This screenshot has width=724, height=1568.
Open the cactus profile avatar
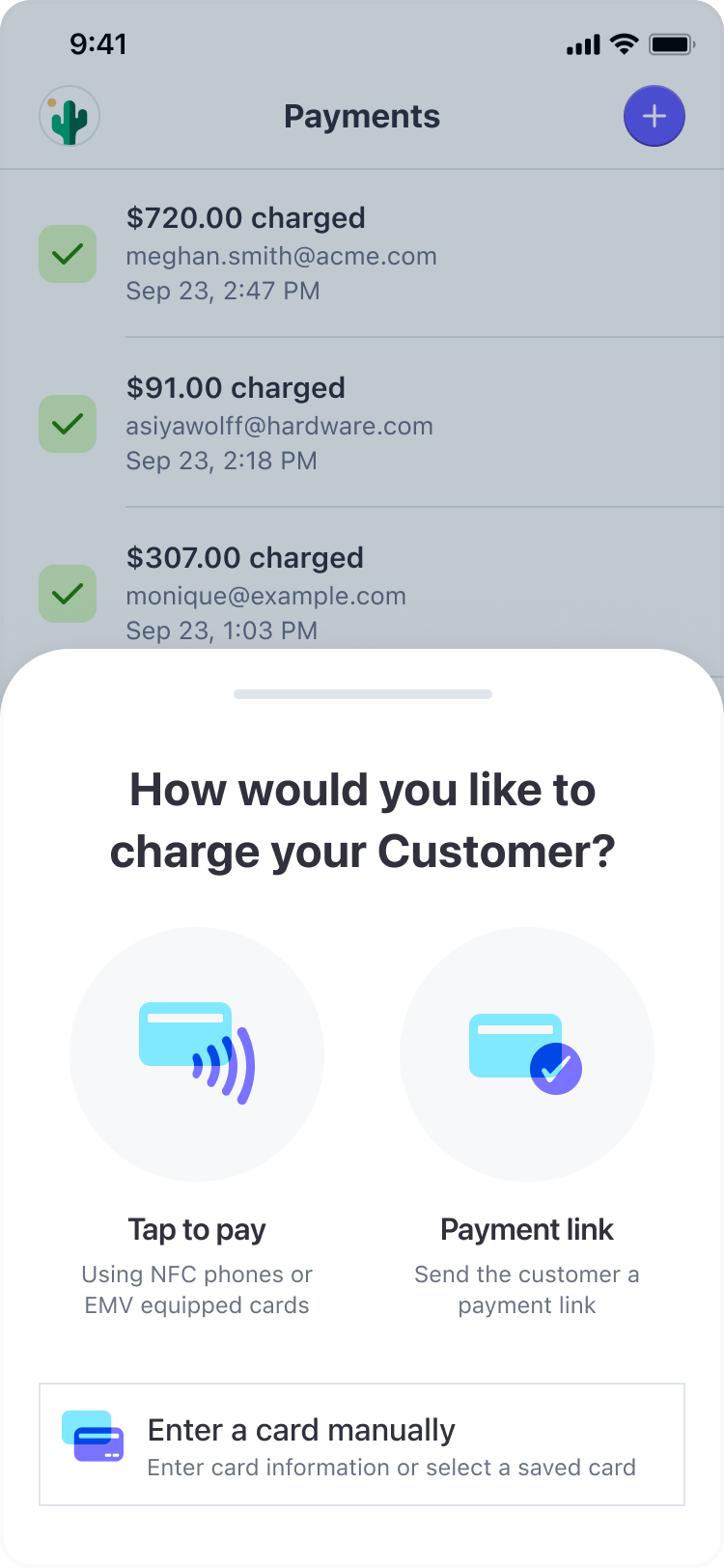coord(70,117)
